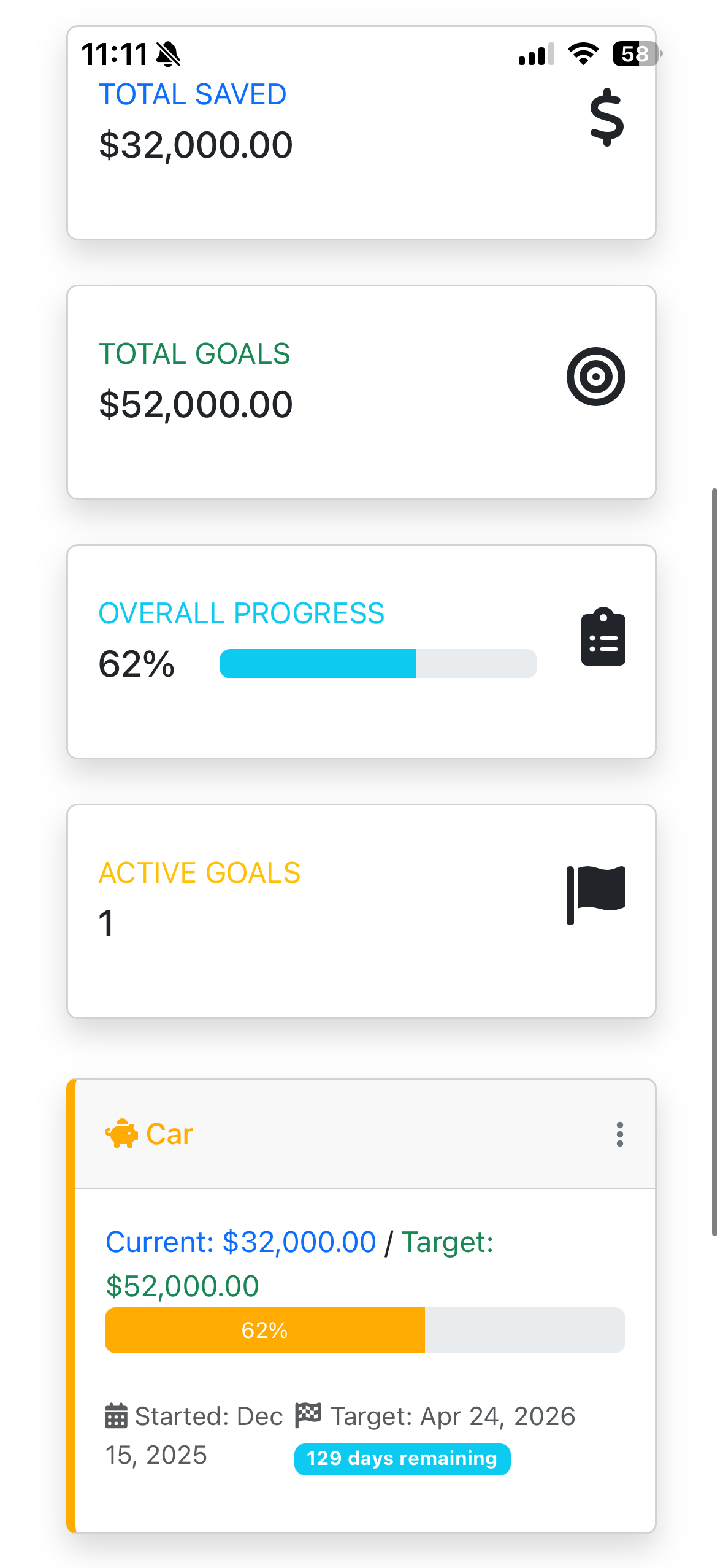
Task: Click the TOTAL SAVED label
Action: pos(193,94)
